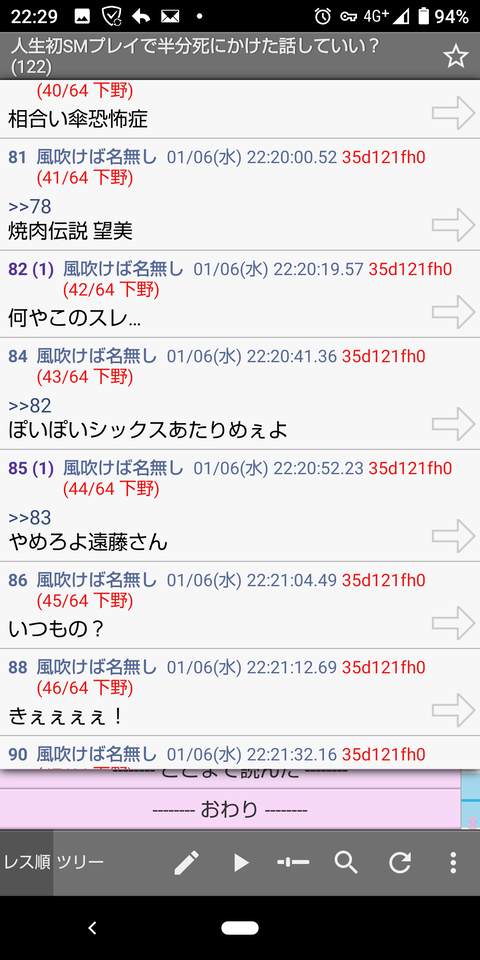Open the overflow menu
Viewport: 480px width, 960px height.
[x=453, y=863]
